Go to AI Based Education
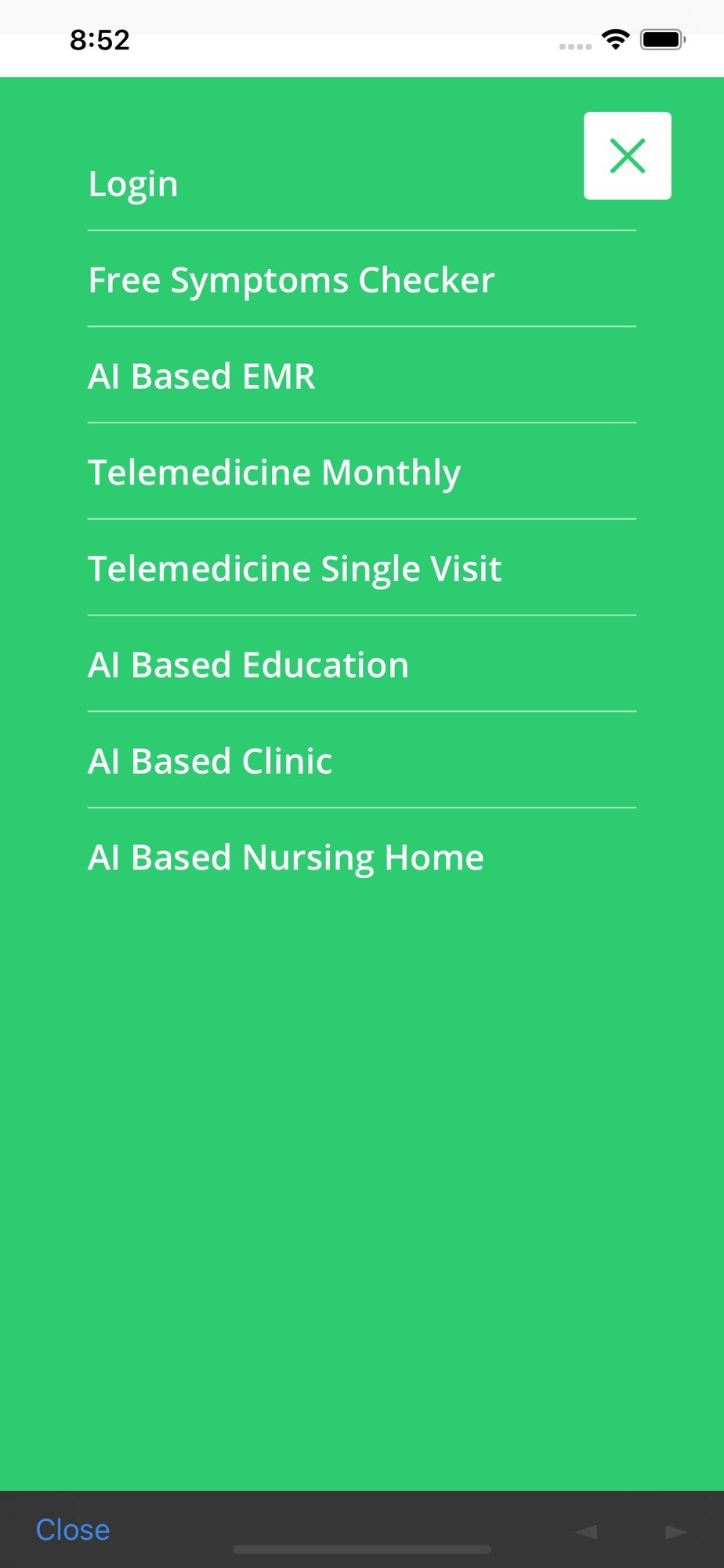Image resolution: width=724 pixels, height=1568 pixels. coord(248,666)
